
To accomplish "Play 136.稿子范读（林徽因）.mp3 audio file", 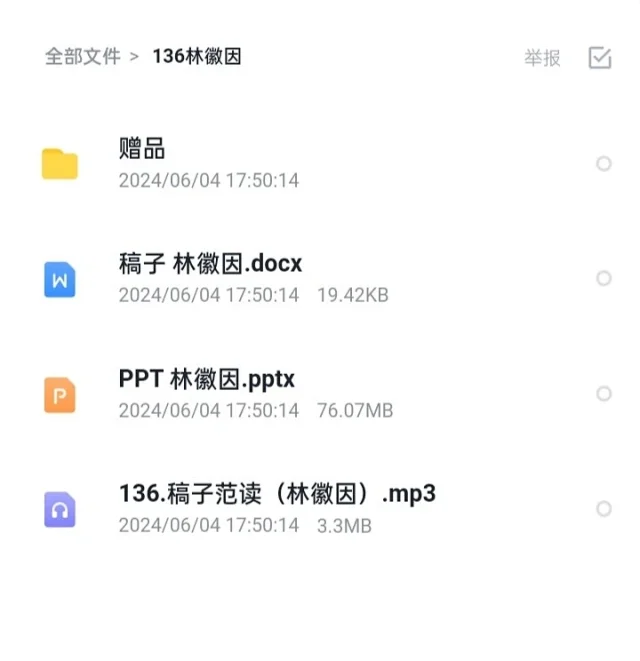I will click(x=277, y=494).
